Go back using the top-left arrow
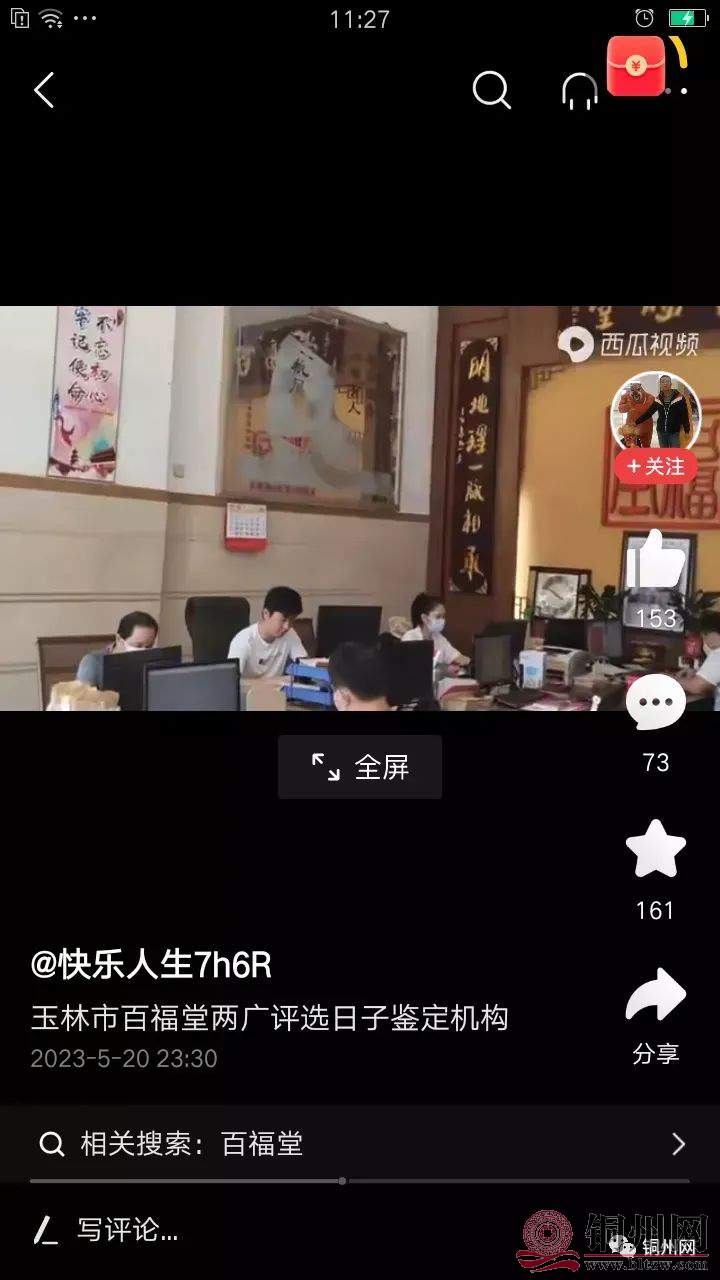 (x=44, y=91)
